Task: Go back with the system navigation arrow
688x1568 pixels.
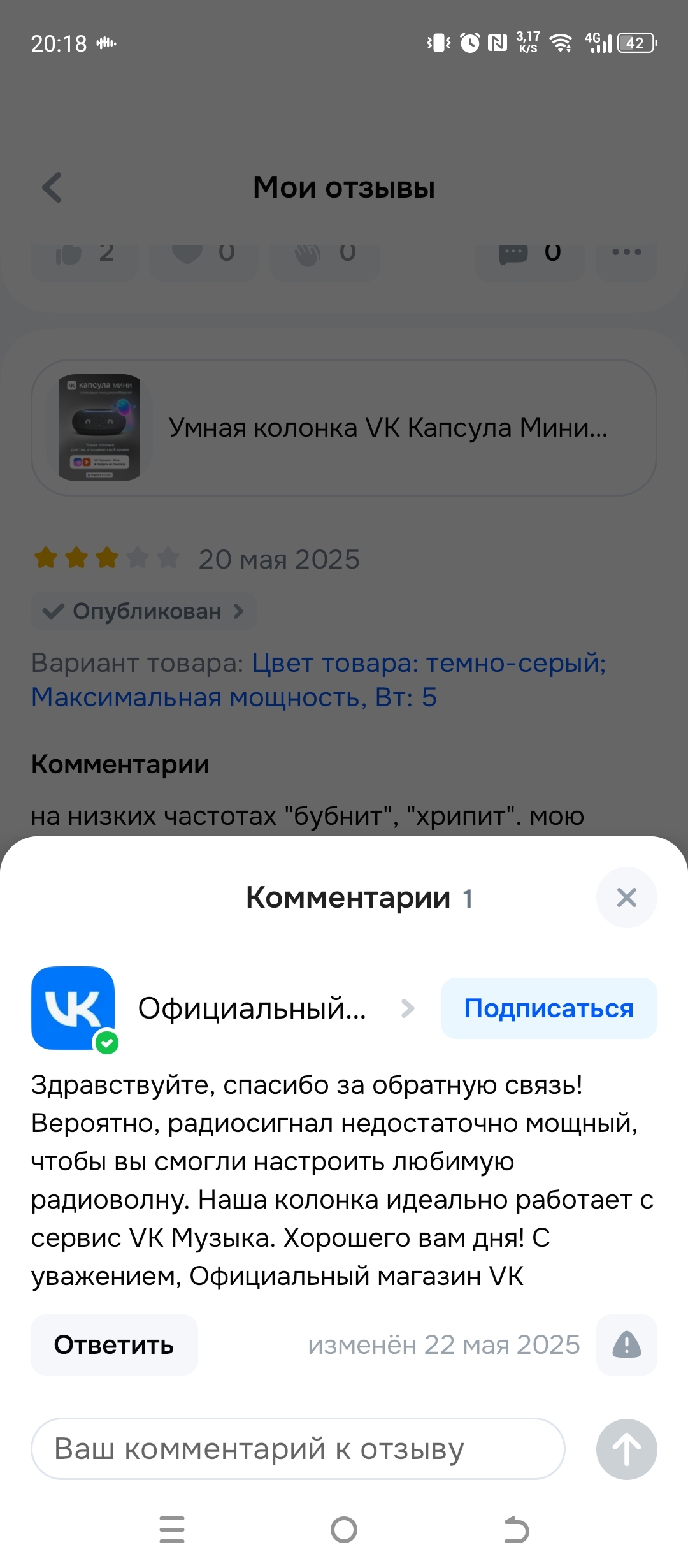Action: [x=516, y=1530]
